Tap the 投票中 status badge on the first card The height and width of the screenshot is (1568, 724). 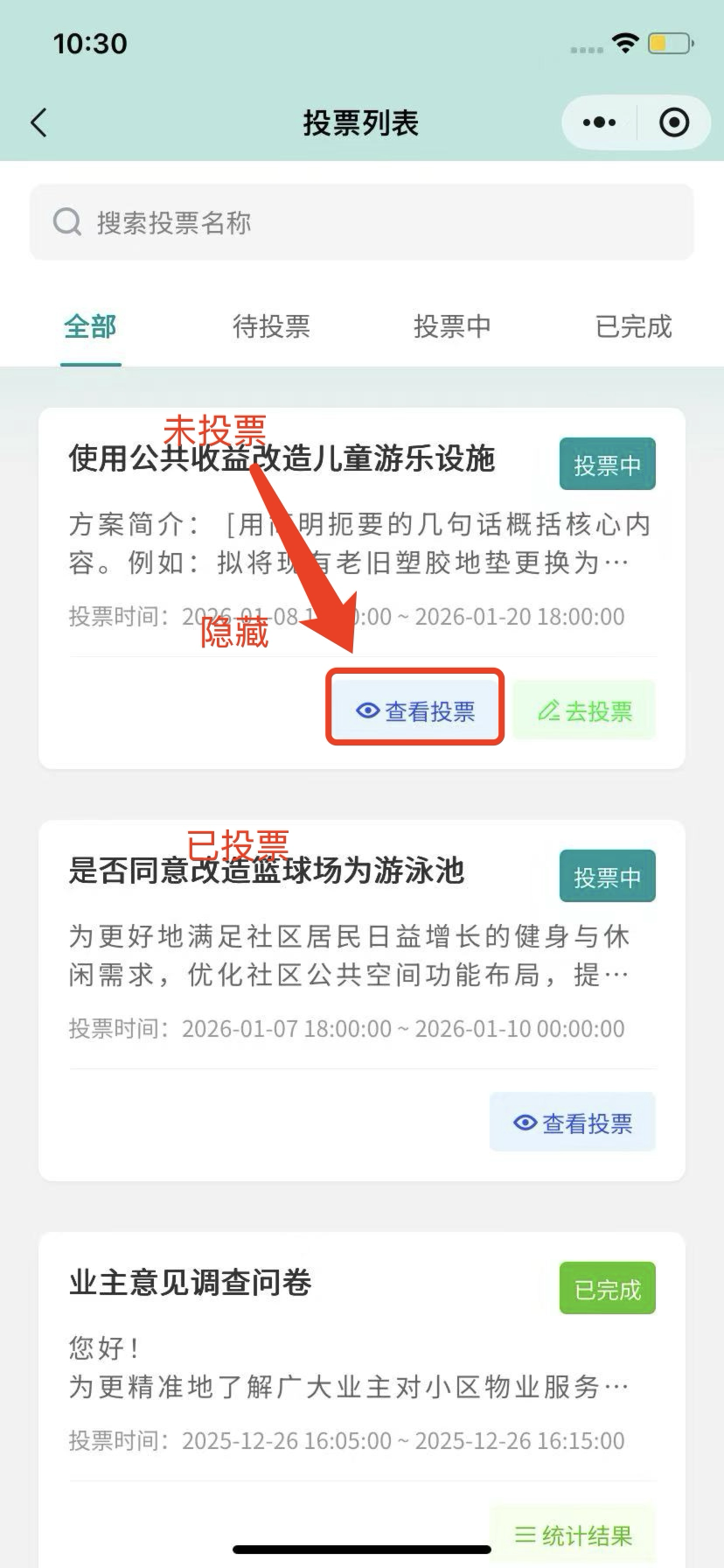click(607, 464)
